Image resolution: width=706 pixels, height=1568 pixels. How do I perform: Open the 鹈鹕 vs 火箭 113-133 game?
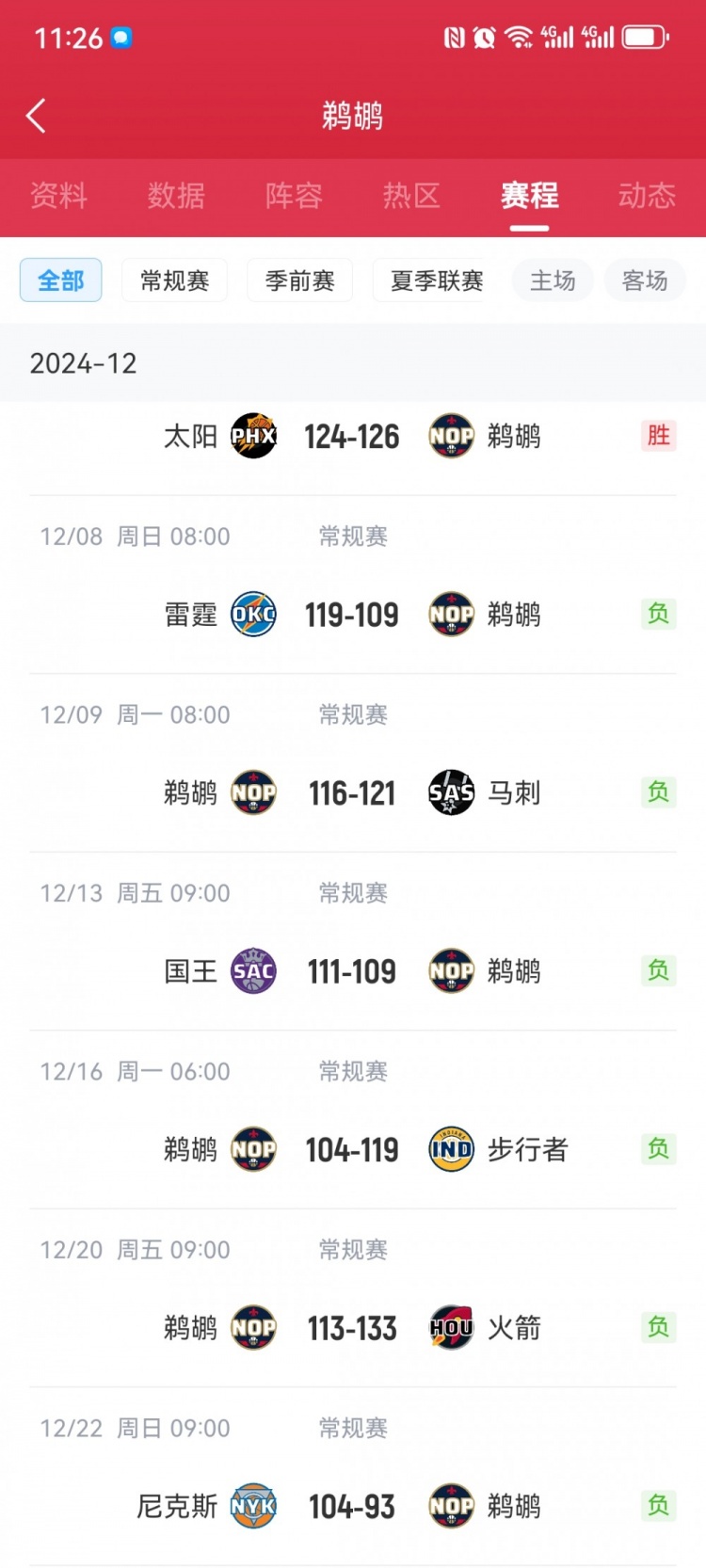click(x=352, y=1328)
